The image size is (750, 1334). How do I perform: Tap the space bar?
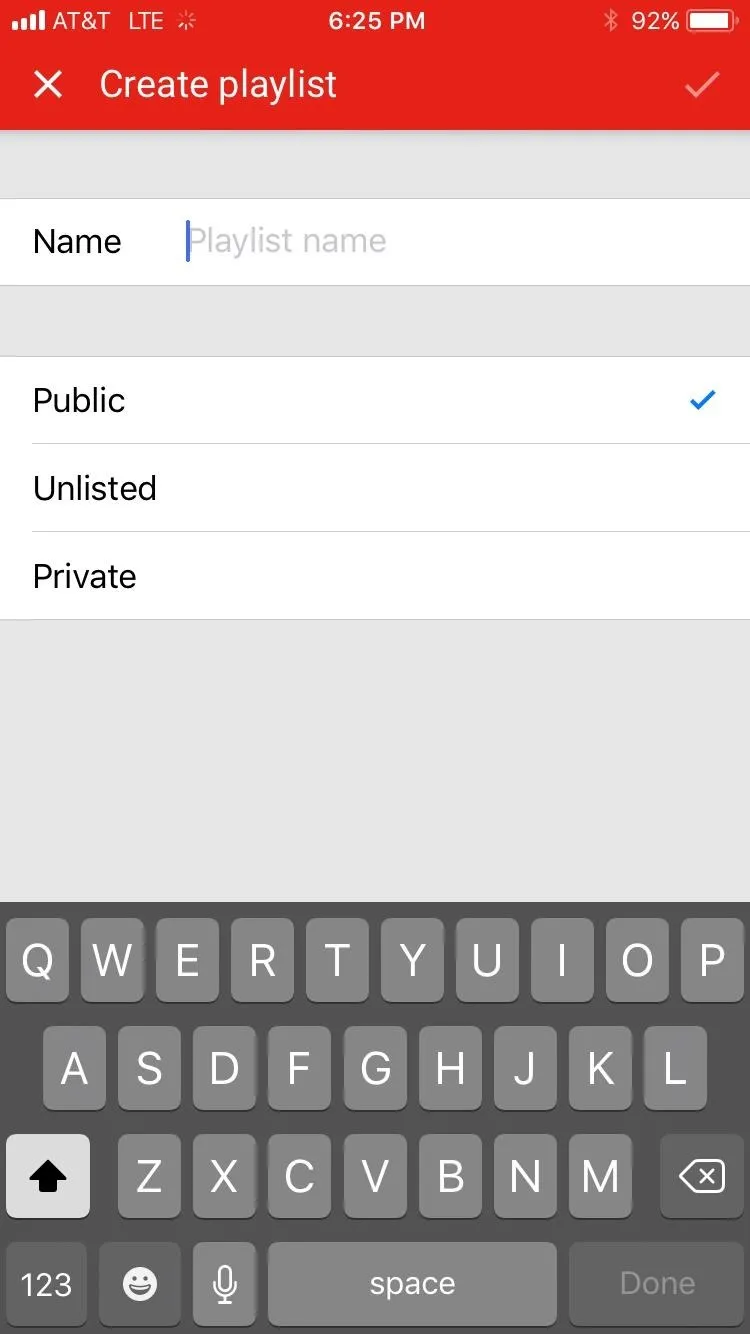click(412, 1284)
